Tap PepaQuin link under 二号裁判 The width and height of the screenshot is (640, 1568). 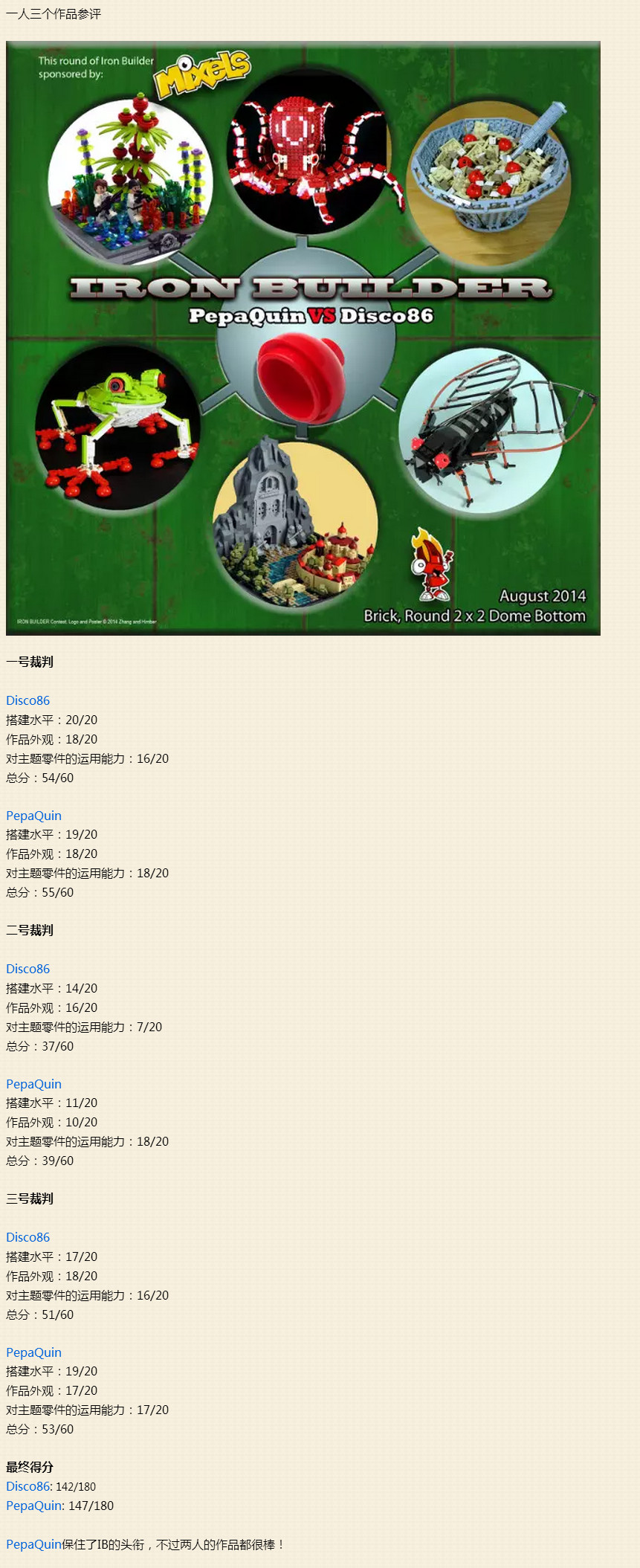[33, 1084]
